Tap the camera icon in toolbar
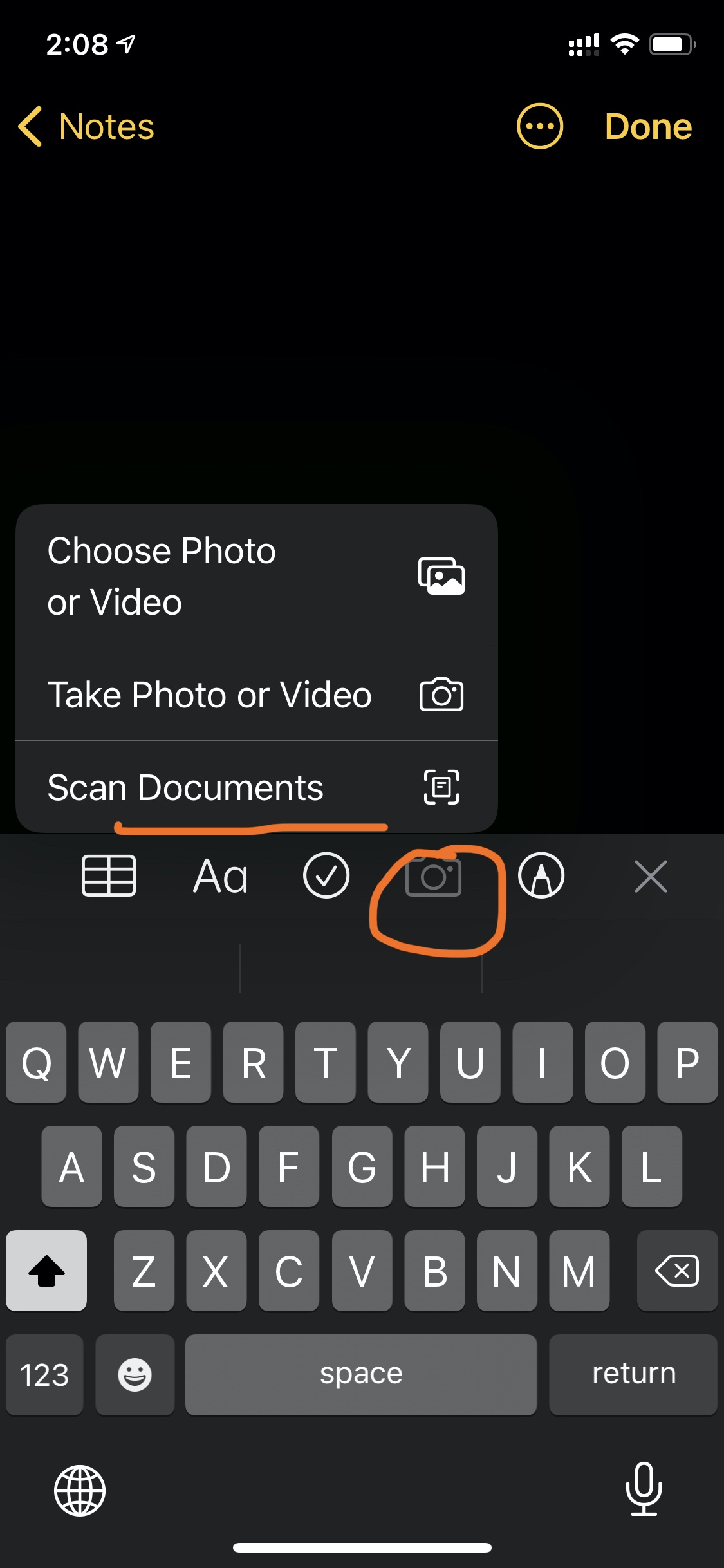 (x=433, y=876)
